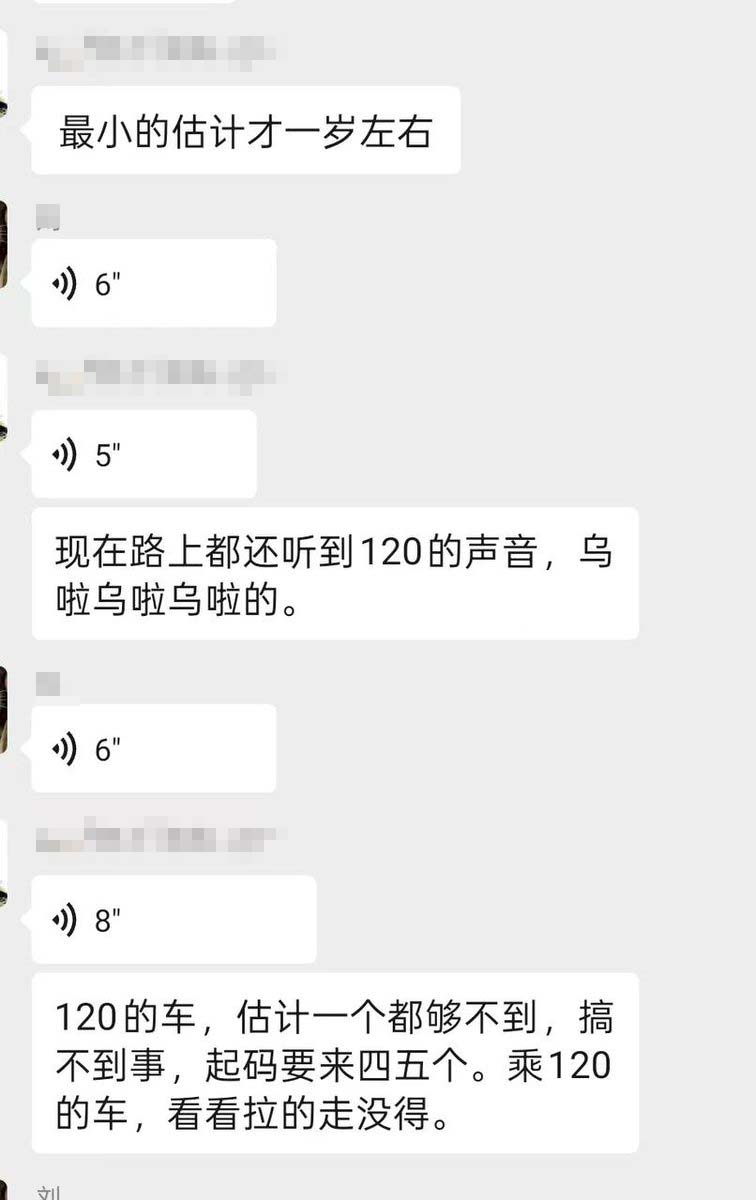Play the 6" voice message above the 8" one

(153, 748)
